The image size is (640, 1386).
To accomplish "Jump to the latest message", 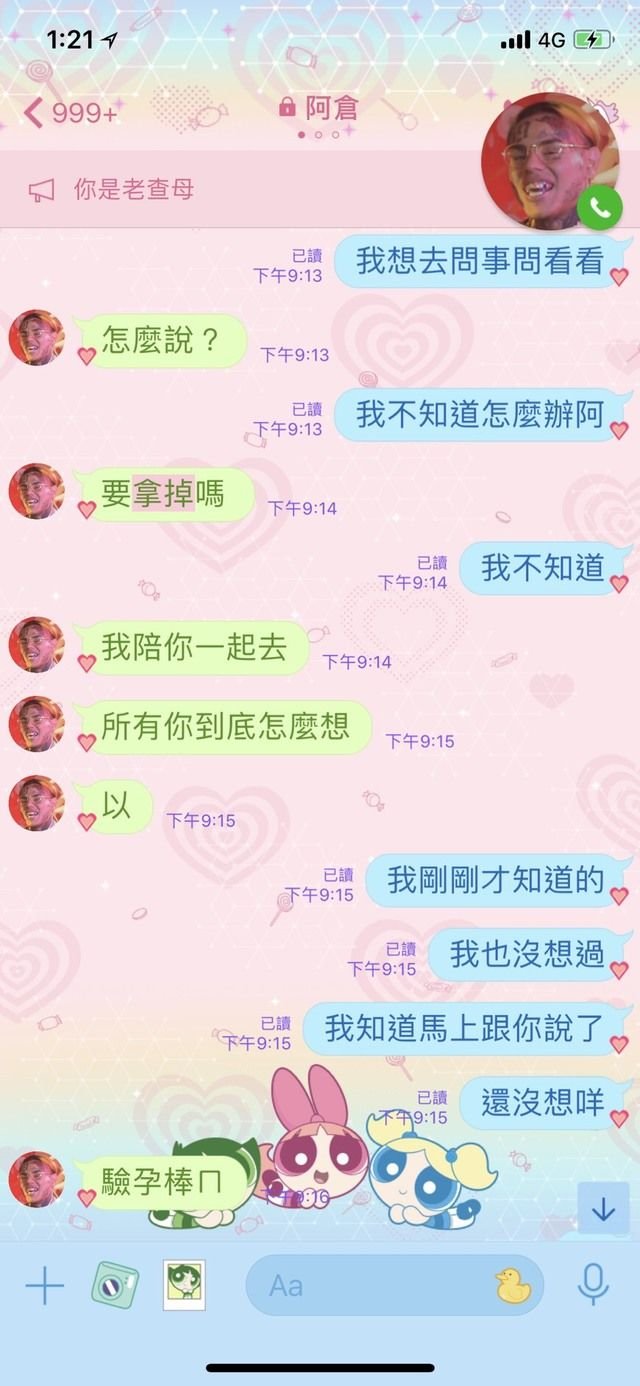I will tap(603, 1209).
